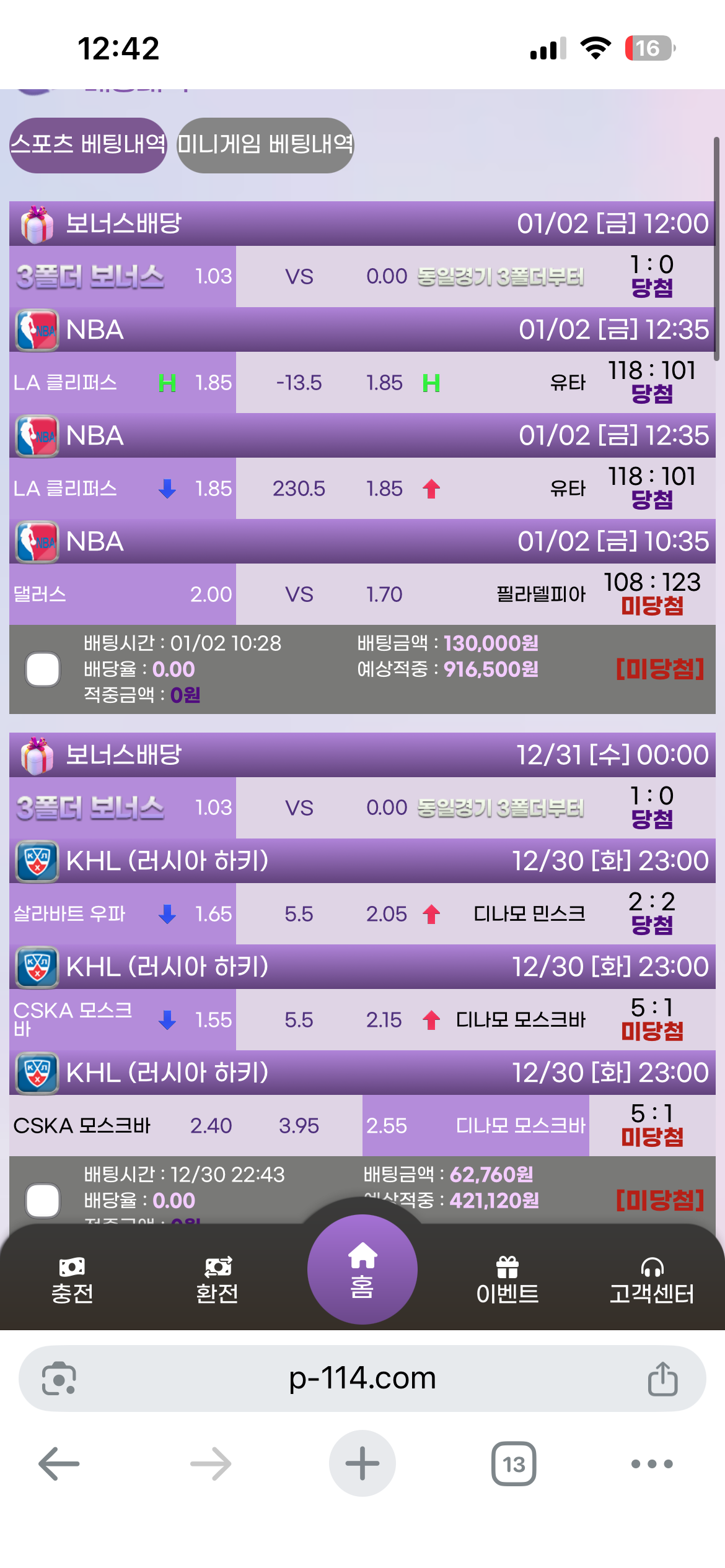Select the checkbox for the 130,000원 bet
The width and height of the screenshot is (725, 1568).
pyautogui.click(x=43, y=669)
